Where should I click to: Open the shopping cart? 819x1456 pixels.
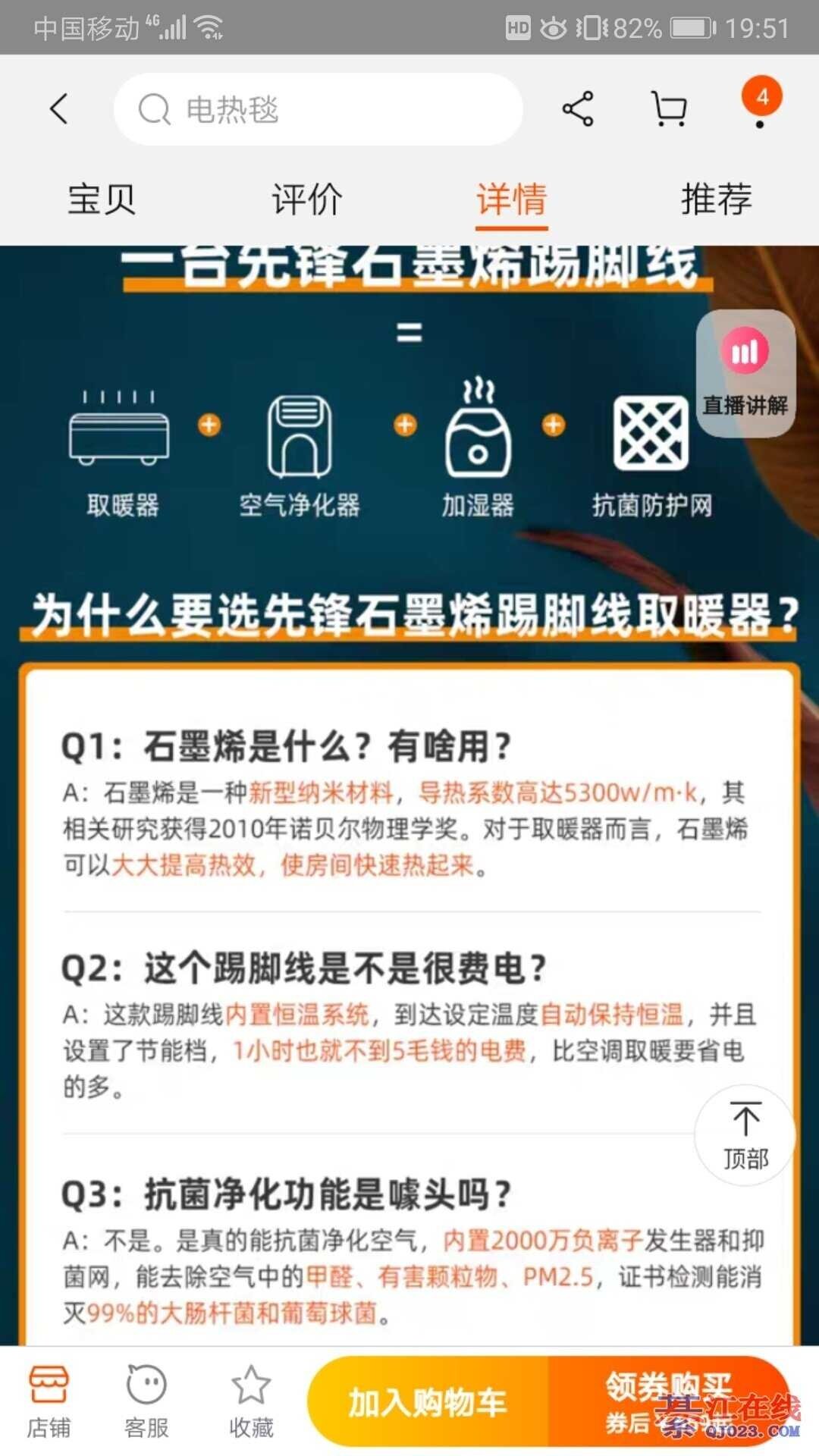coord(670,109)
